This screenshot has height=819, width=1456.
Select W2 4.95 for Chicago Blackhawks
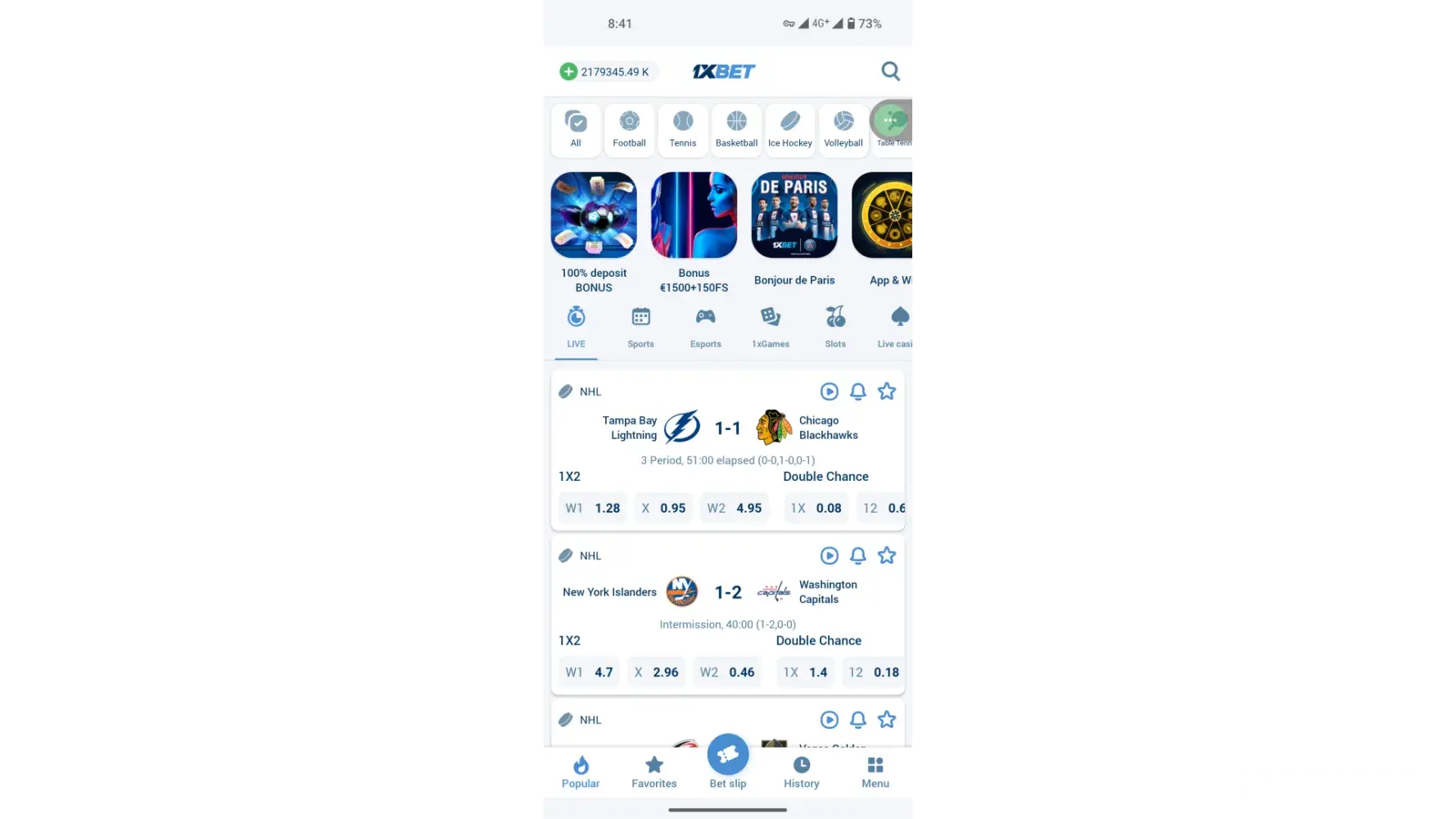click(x=735, y=508)
